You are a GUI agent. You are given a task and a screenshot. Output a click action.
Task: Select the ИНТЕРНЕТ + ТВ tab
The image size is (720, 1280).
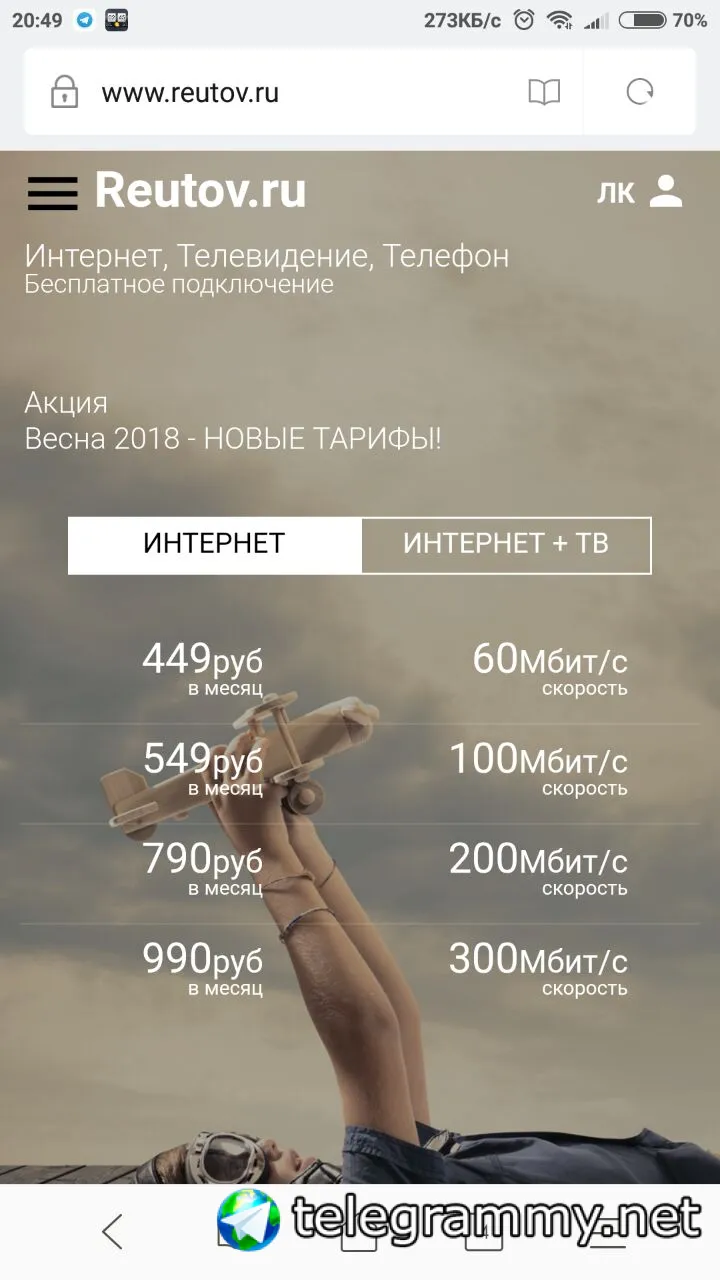coord(506,545)
